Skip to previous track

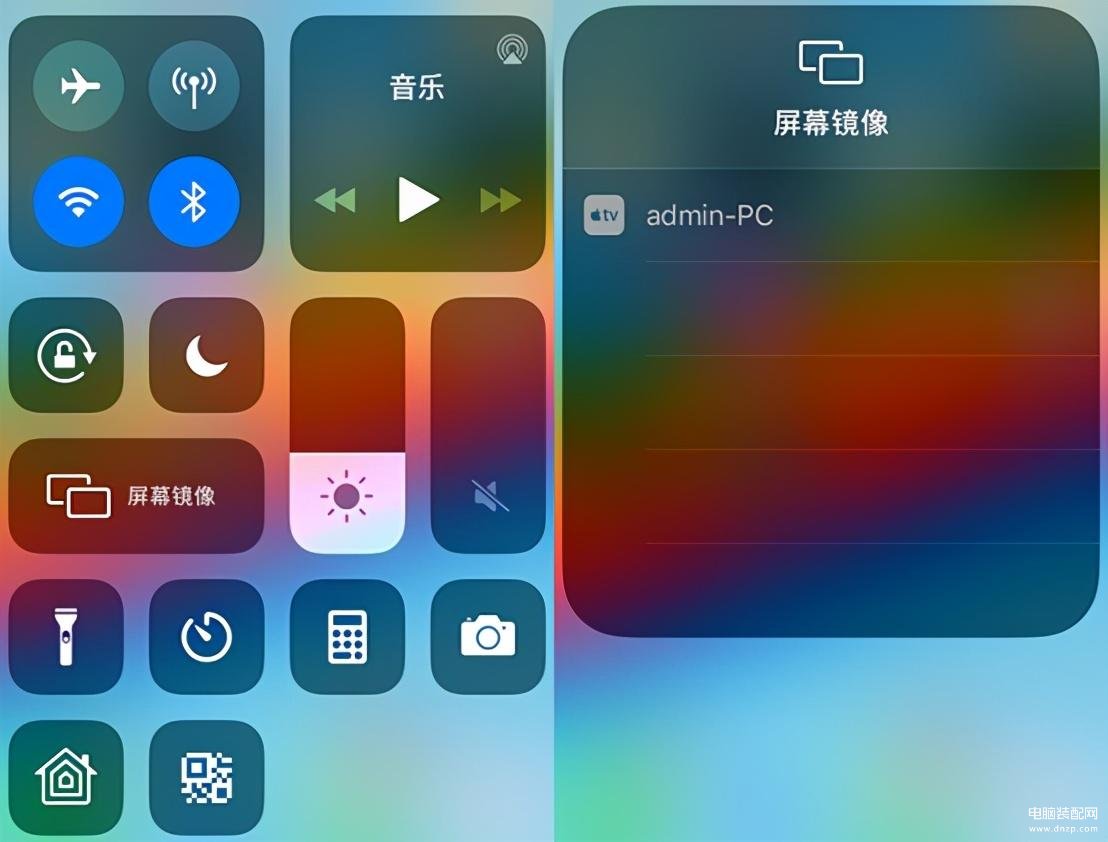pyautogui.click(x=335, y=200)
